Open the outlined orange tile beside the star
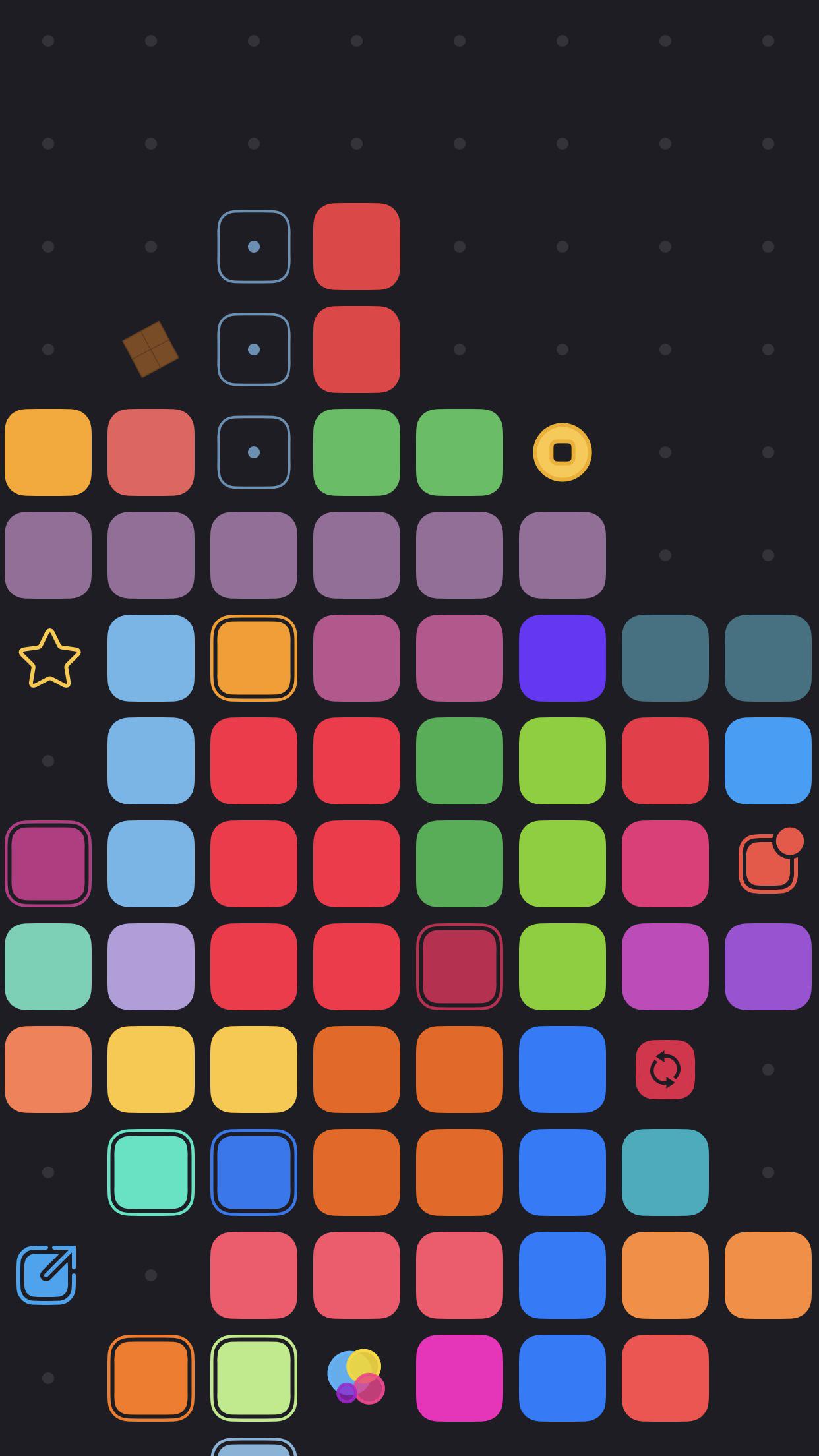The height and width of the screenshot is (1456, 819). tap(253, 658)
